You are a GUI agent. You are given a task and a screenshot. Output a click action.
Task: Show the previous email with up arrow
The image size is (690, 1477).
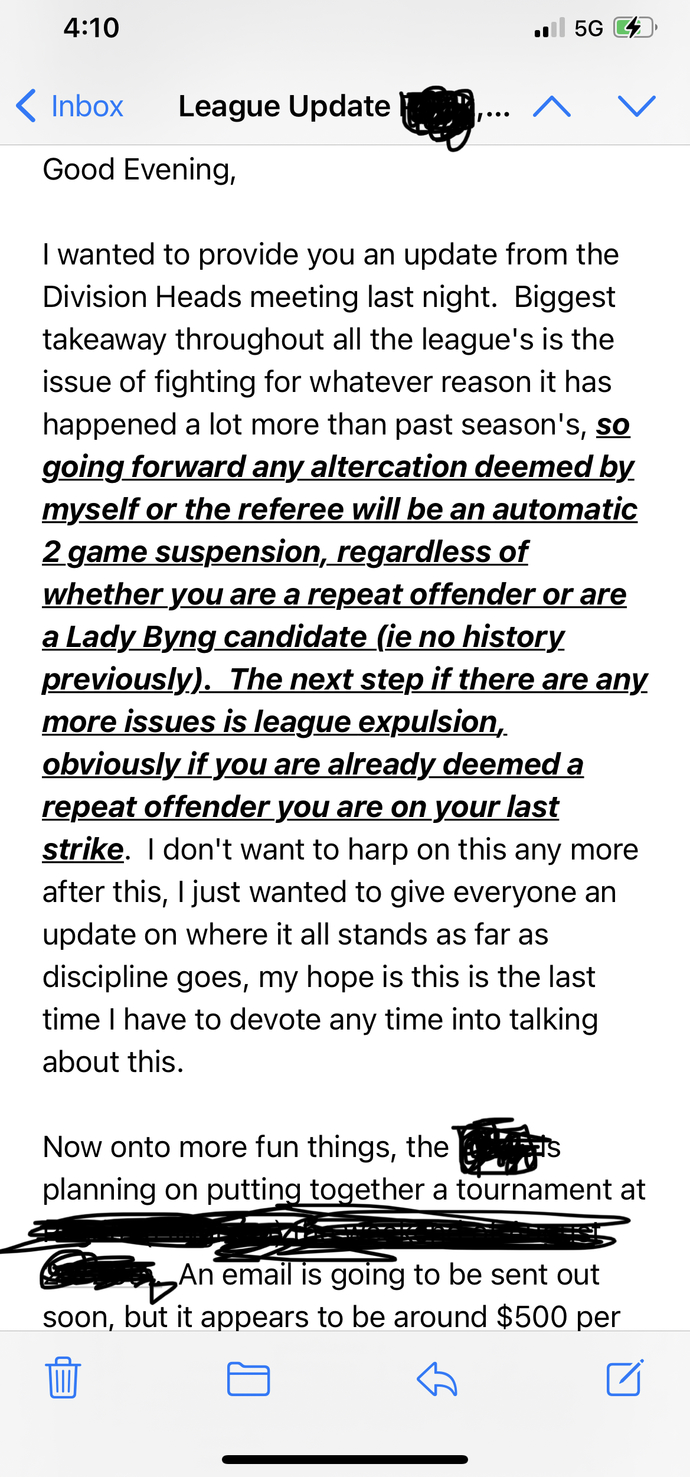pos(552,106)
